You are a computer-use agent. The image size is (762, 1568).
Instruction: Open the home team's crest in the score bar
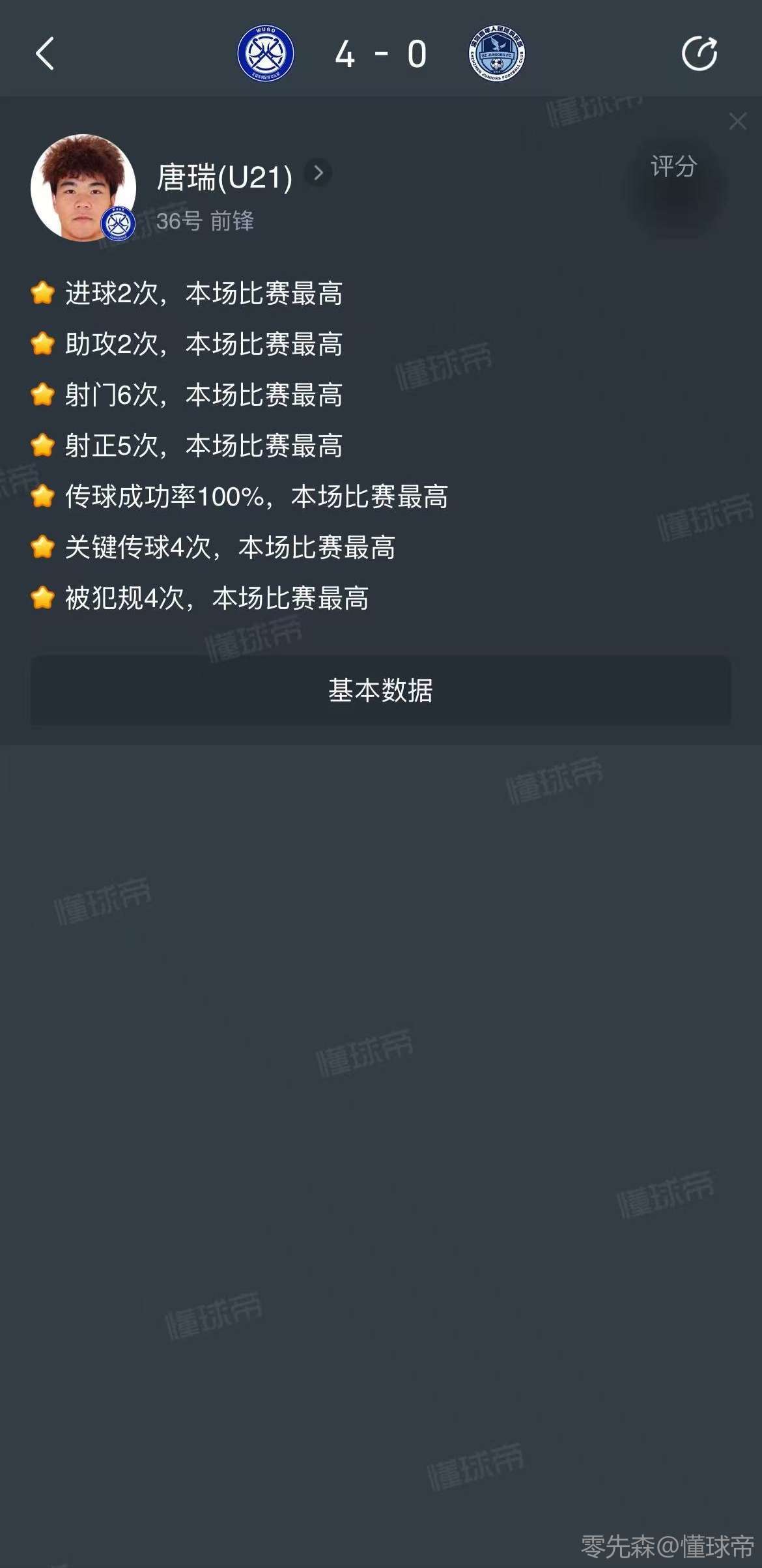(266, 53)
